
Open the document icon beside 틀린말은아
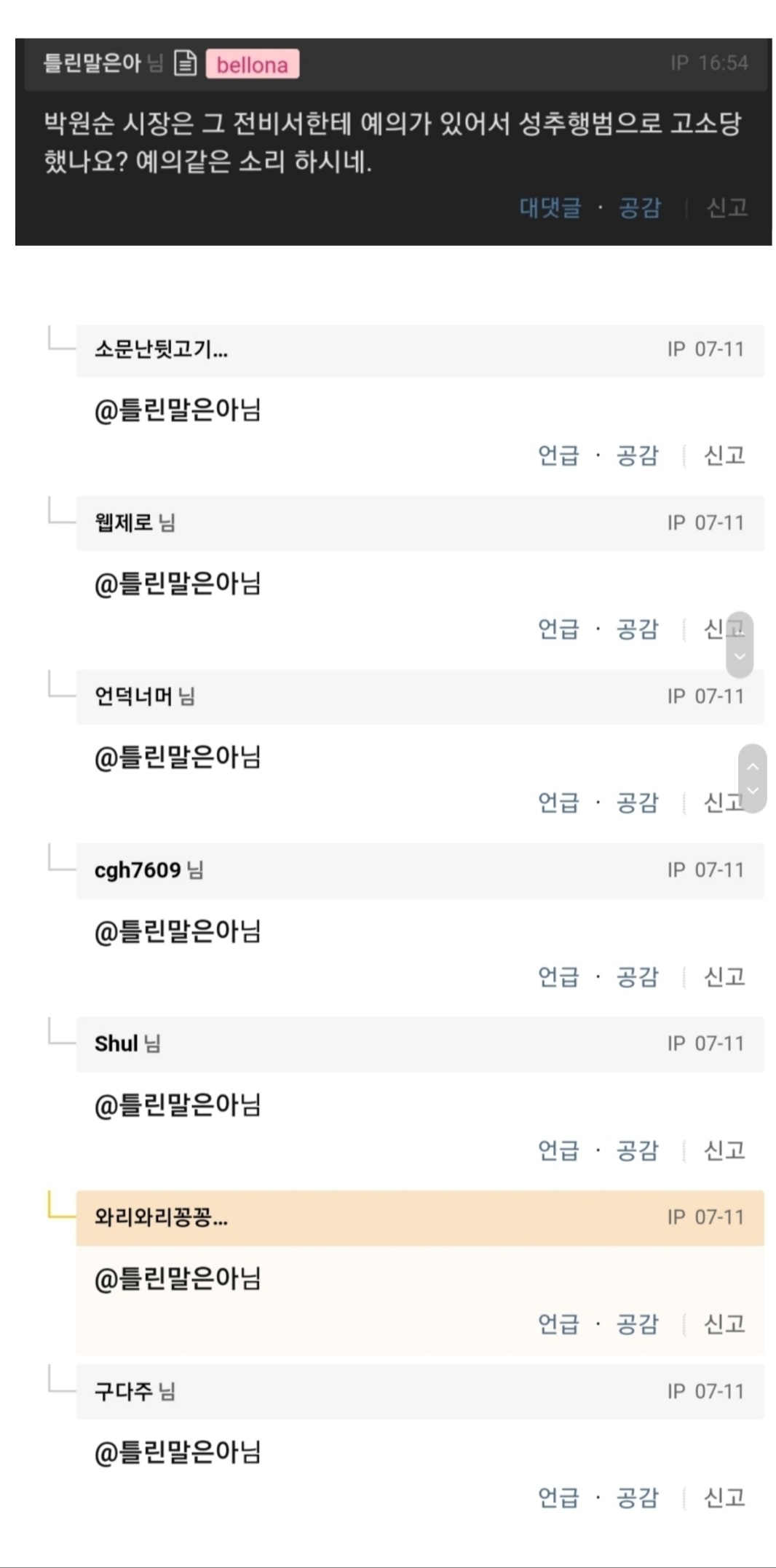pyautogui.click(x=186, y=64)
